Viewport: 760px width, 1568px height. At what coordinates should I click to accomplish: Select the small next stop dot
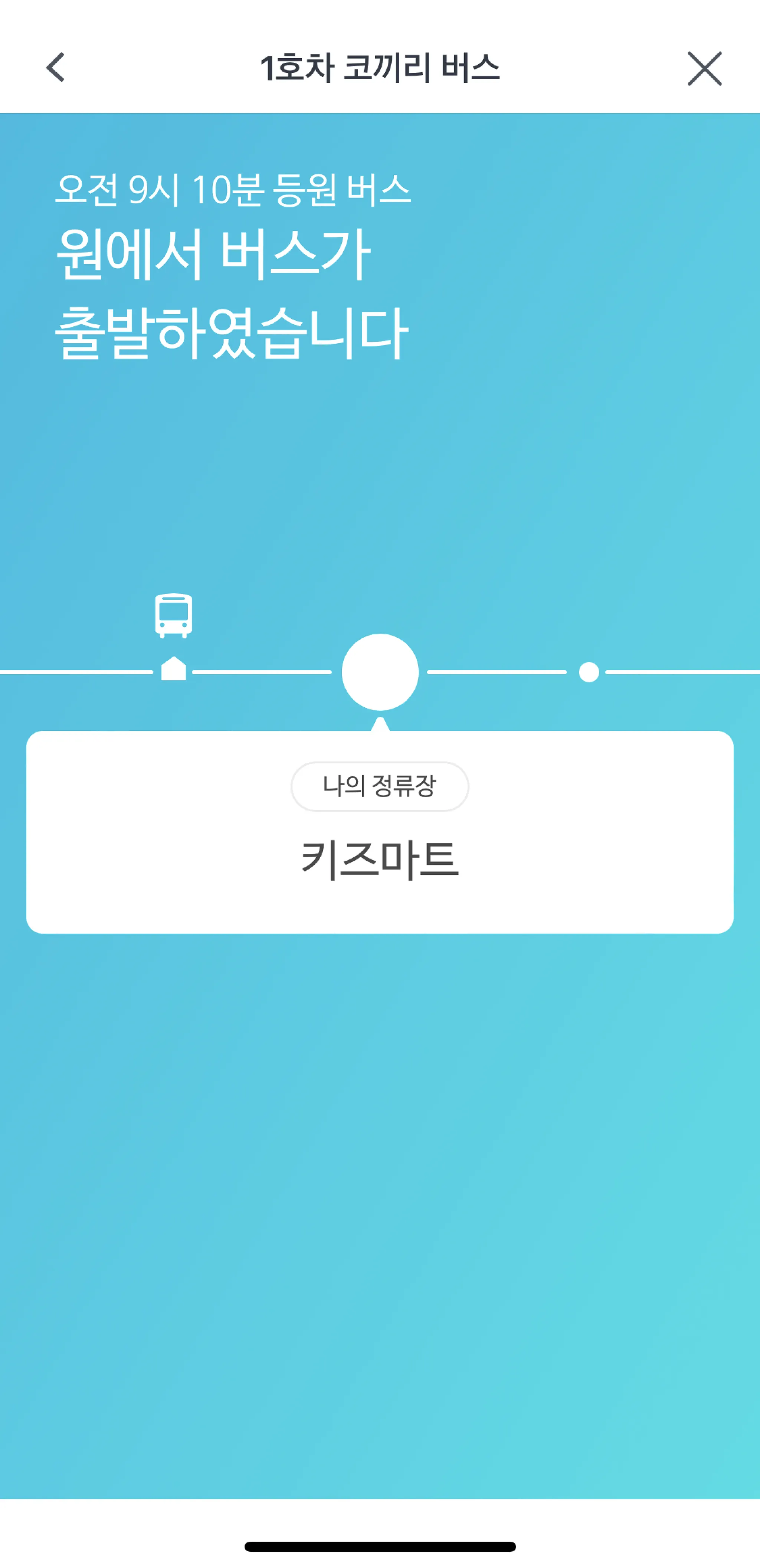point(589,672)
